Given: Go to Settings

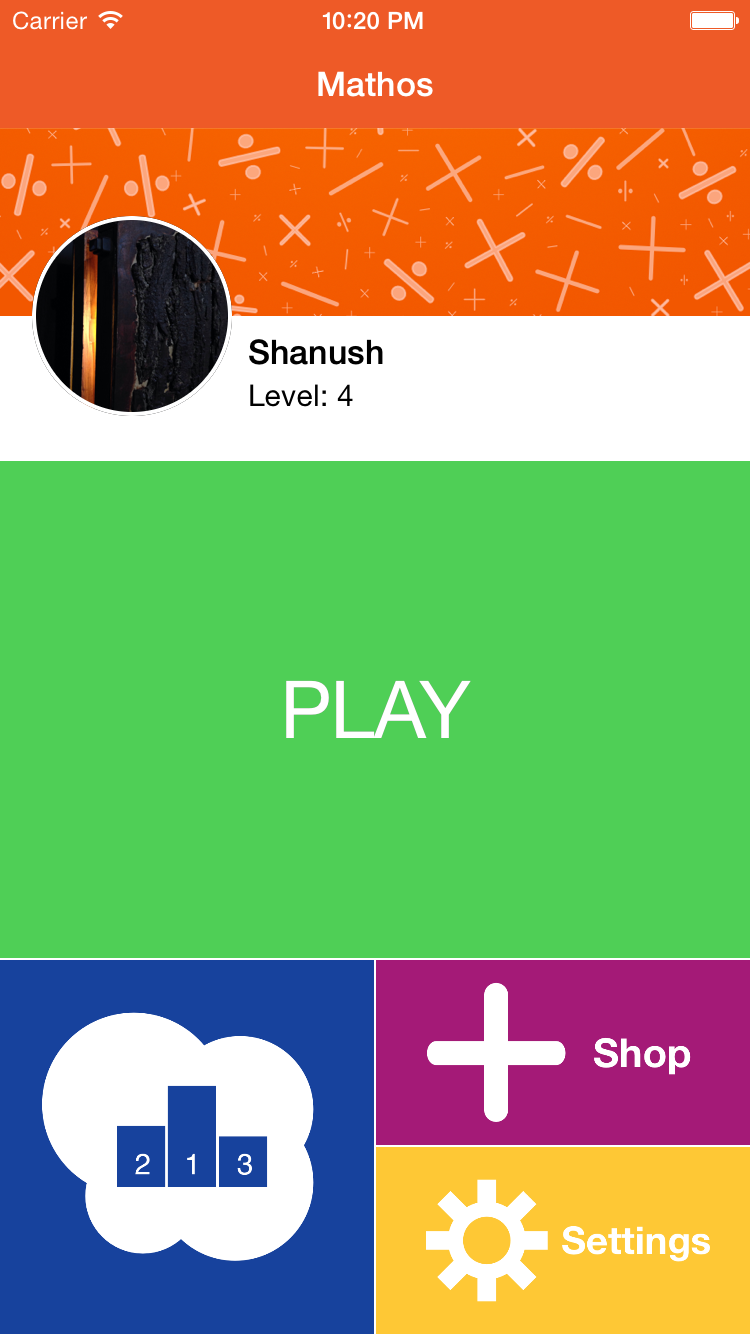Looking at the screenshot, I should click(563, 1240).
